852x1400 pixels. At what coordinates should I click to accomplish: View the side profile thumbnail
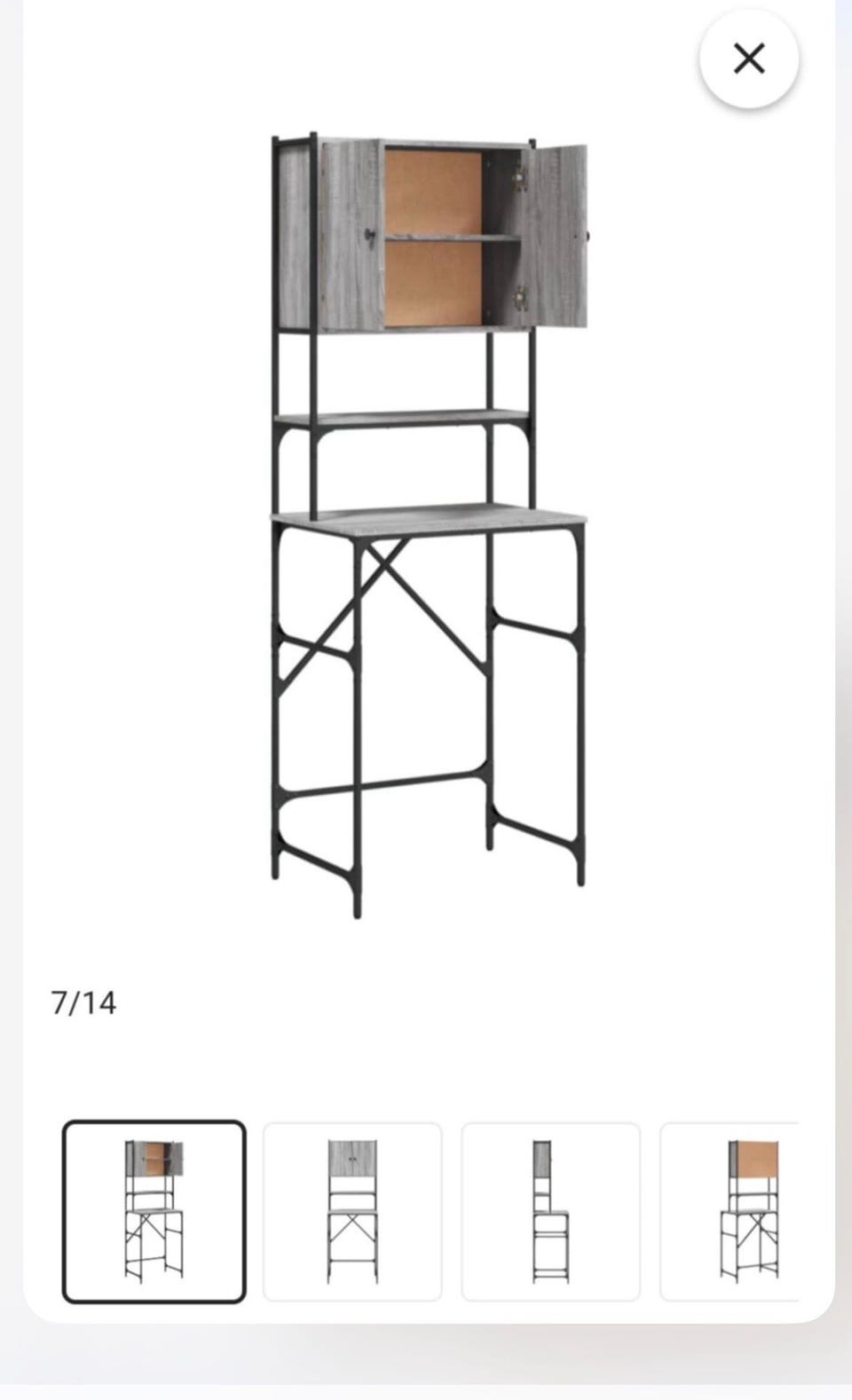click(550, 1212)
